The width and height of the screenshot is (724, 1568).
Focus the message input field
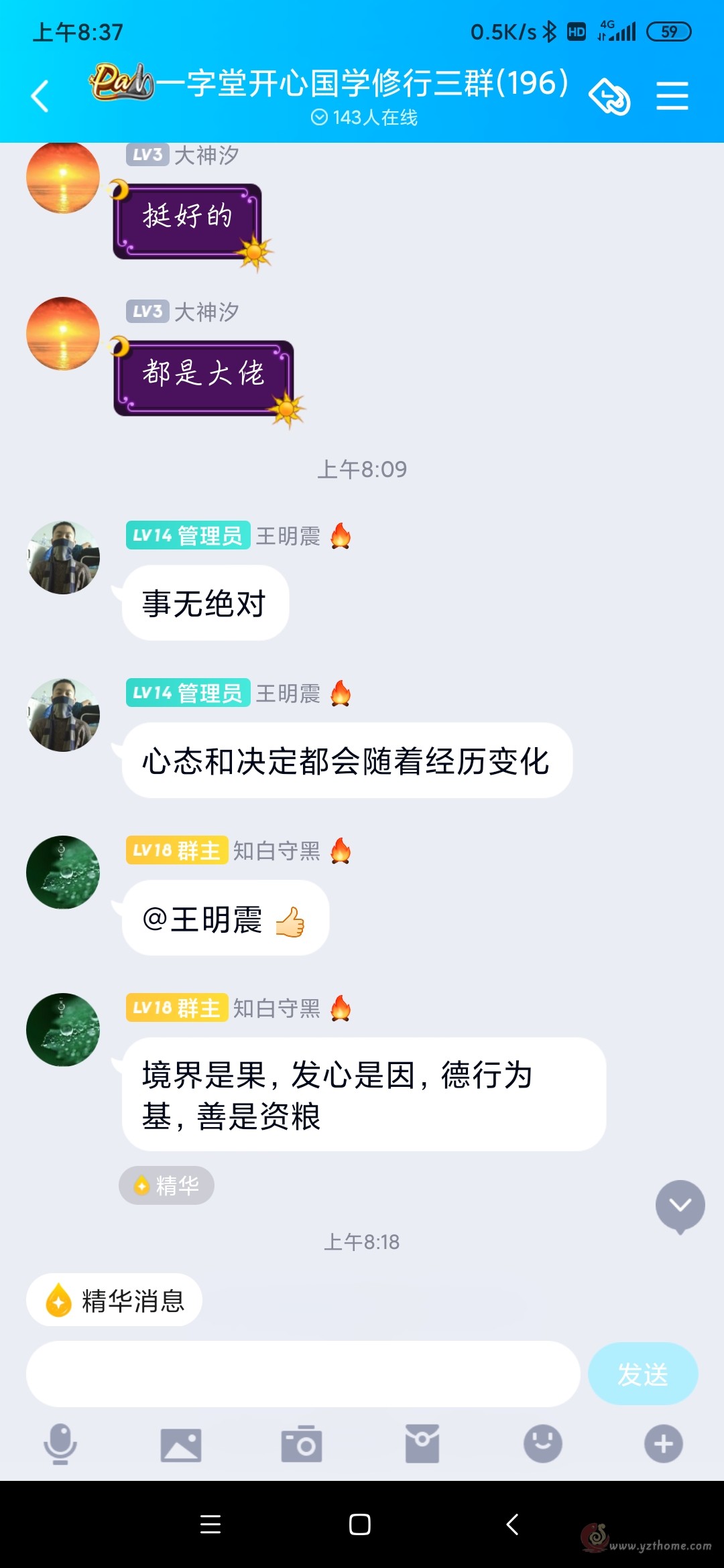coord(302,1374)
